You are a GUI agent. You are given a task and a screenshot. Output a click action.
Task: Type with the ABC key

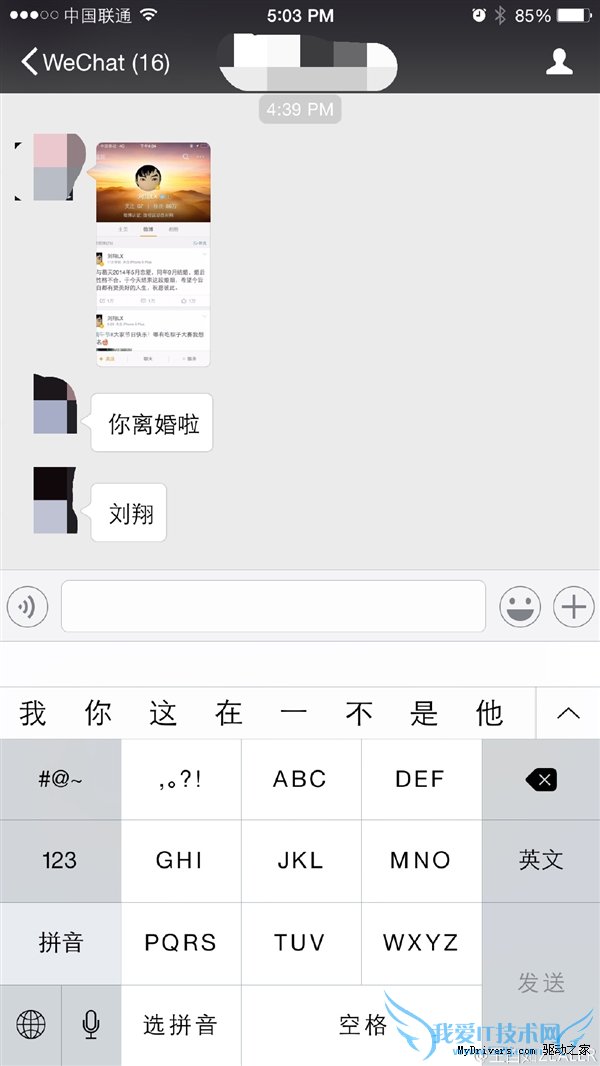[300, 780]
